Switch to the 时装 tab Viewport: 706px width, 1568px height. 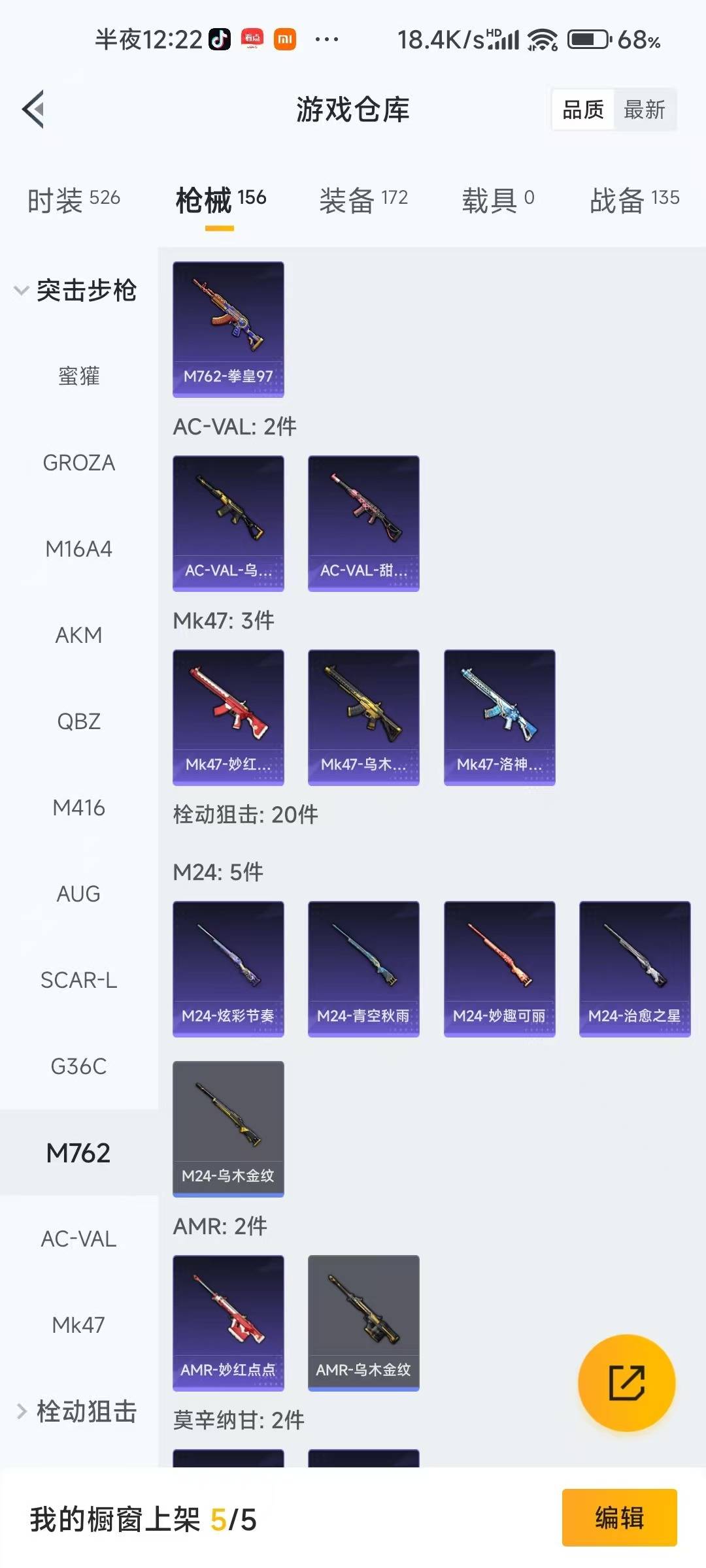pos(73,200)
